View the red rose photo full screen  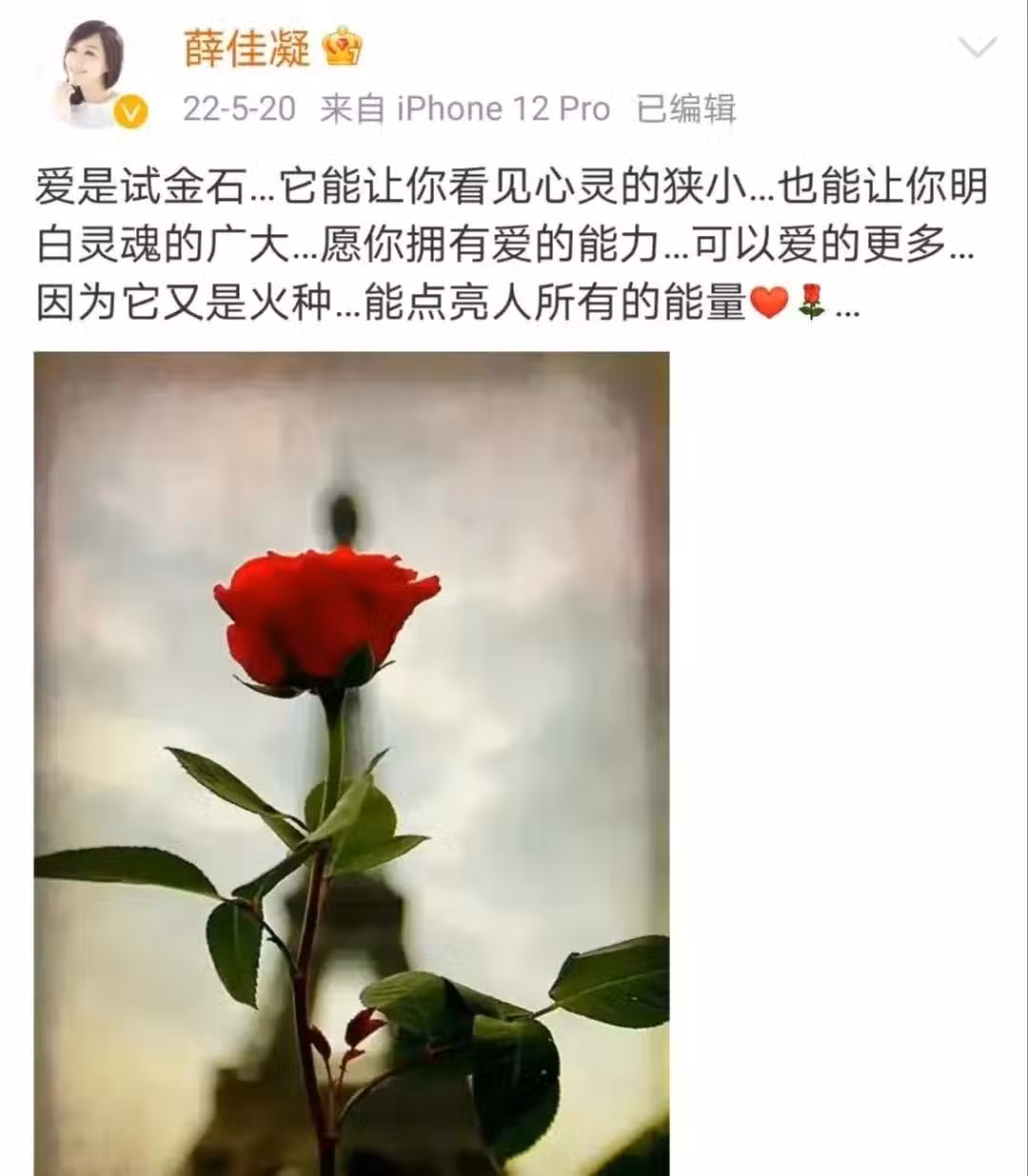(x=351, y=763)
